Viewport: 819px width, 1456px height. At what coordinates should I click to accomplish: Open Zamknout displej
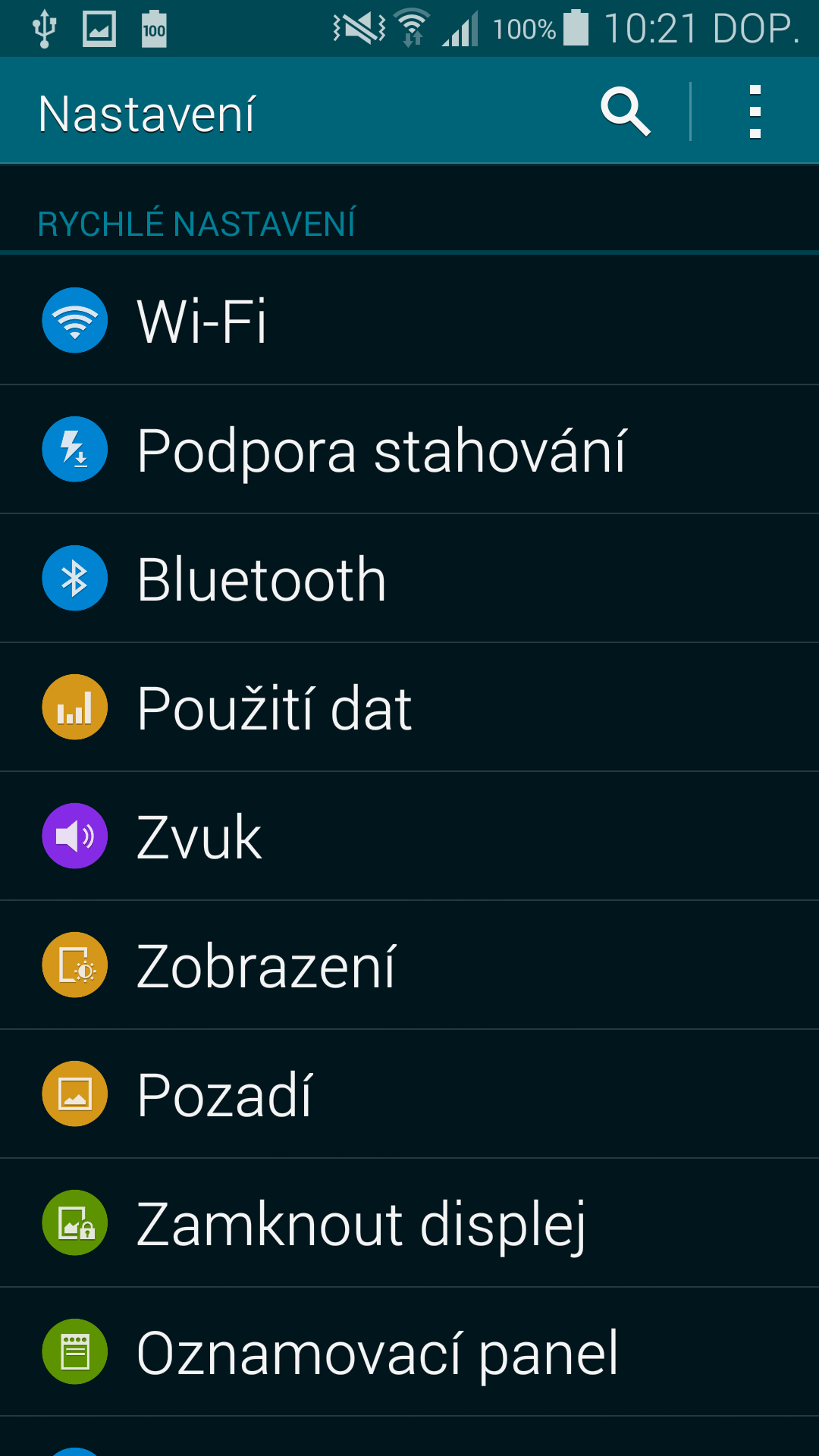[409, 1223]
